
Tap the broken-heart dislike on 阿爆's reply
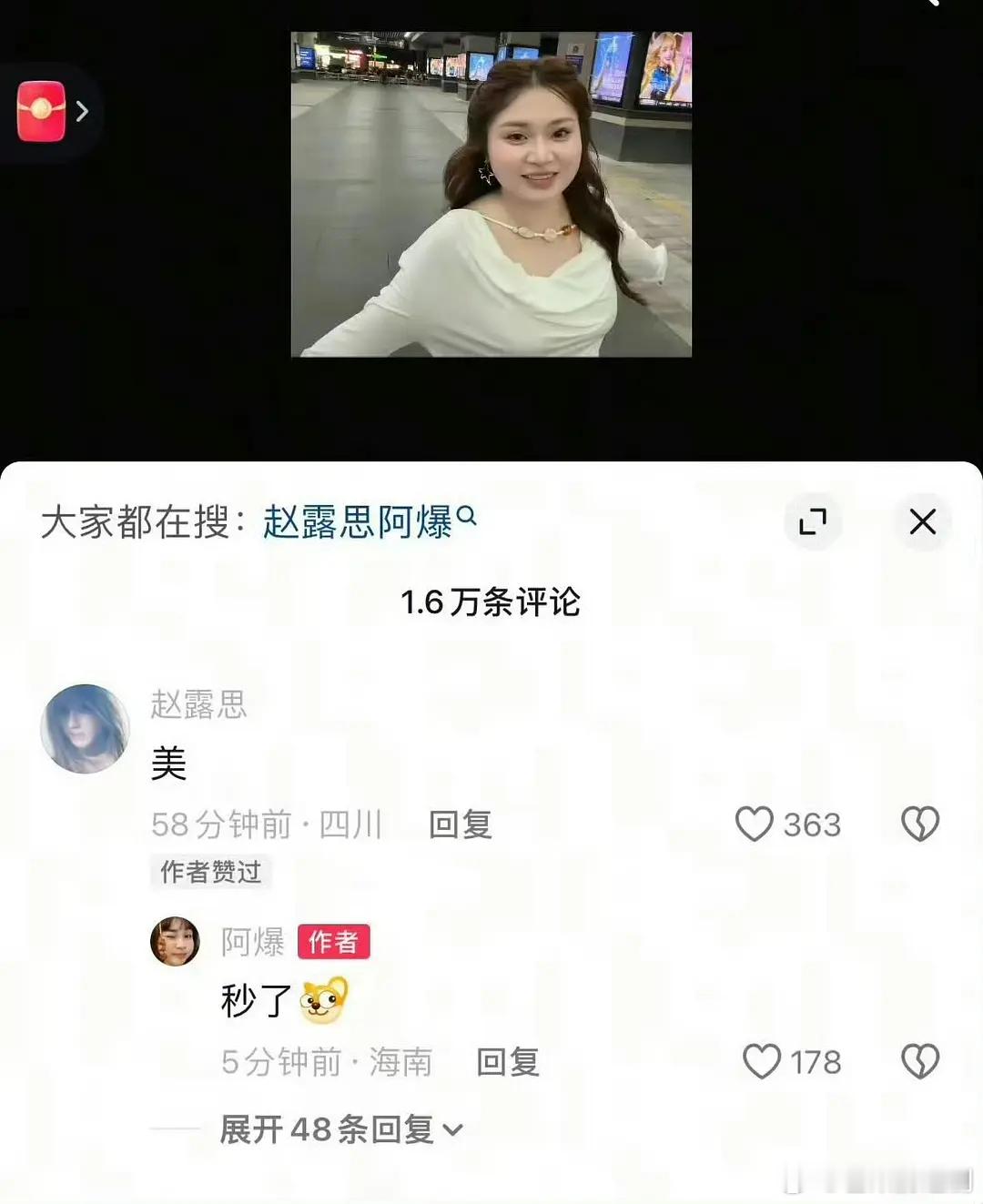[x=921, y=1061]
